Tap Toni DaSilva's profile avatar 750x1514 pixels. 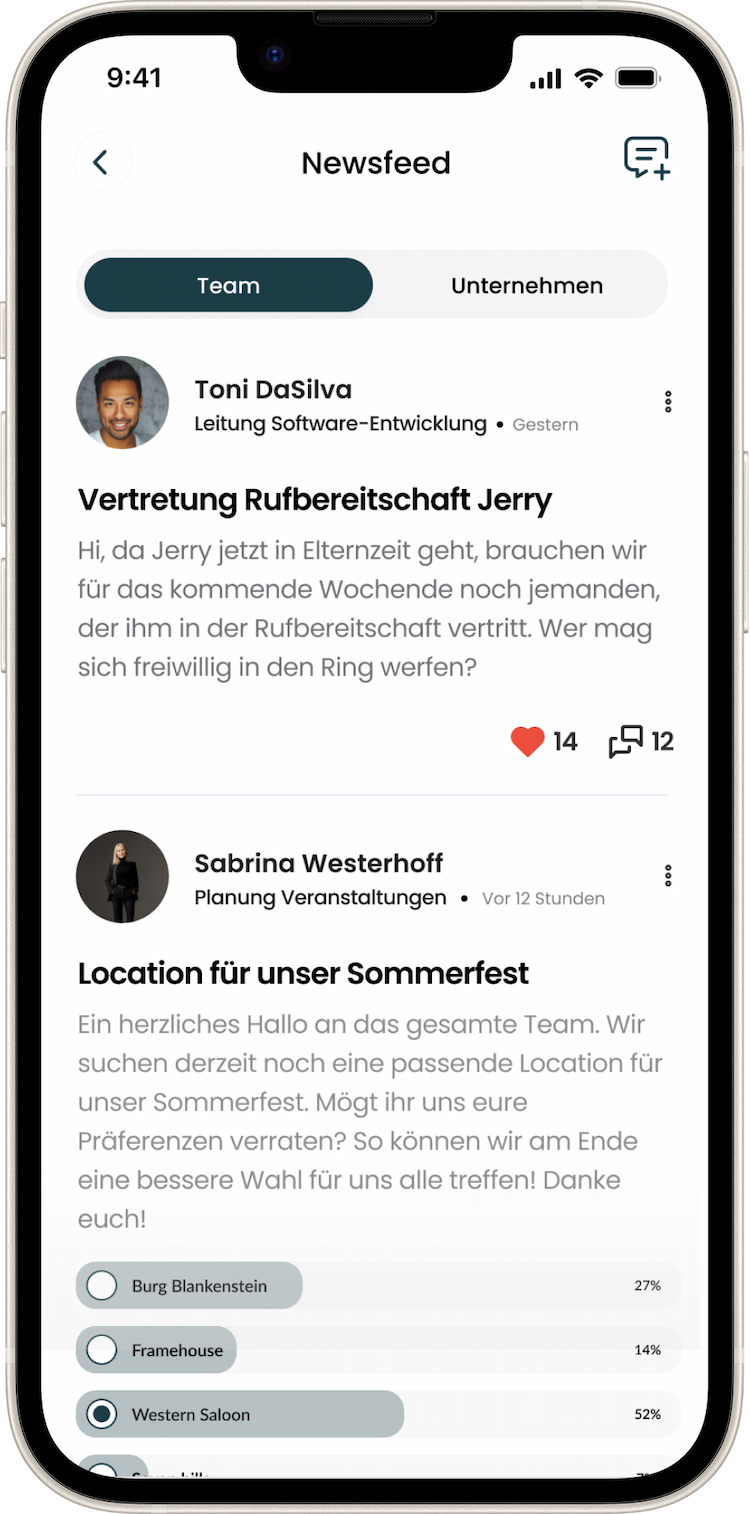122,402
